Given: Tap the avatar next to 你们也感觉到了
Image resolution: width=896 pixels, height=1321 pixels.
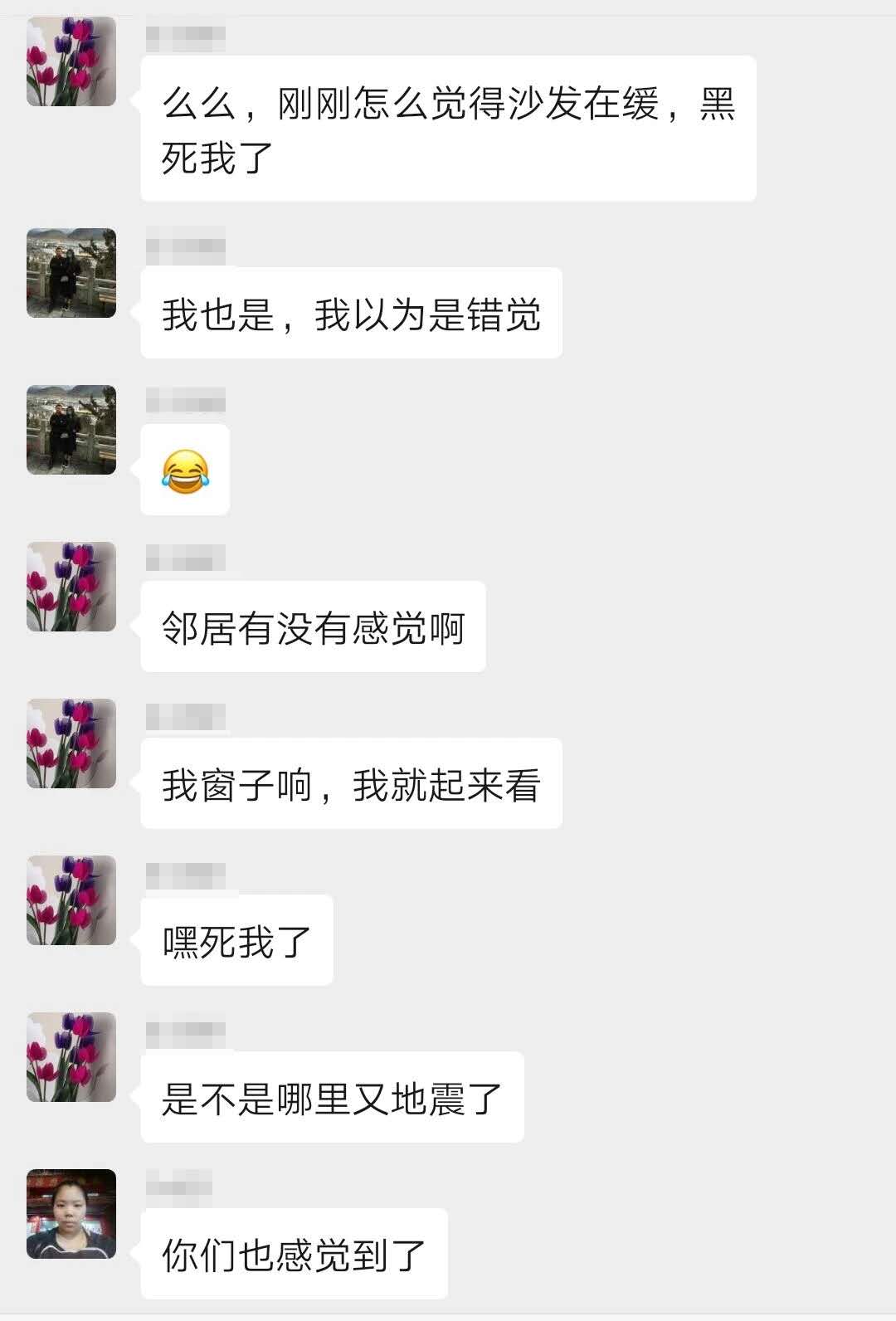Looking at the screenshot, I should click(71, 1214).
